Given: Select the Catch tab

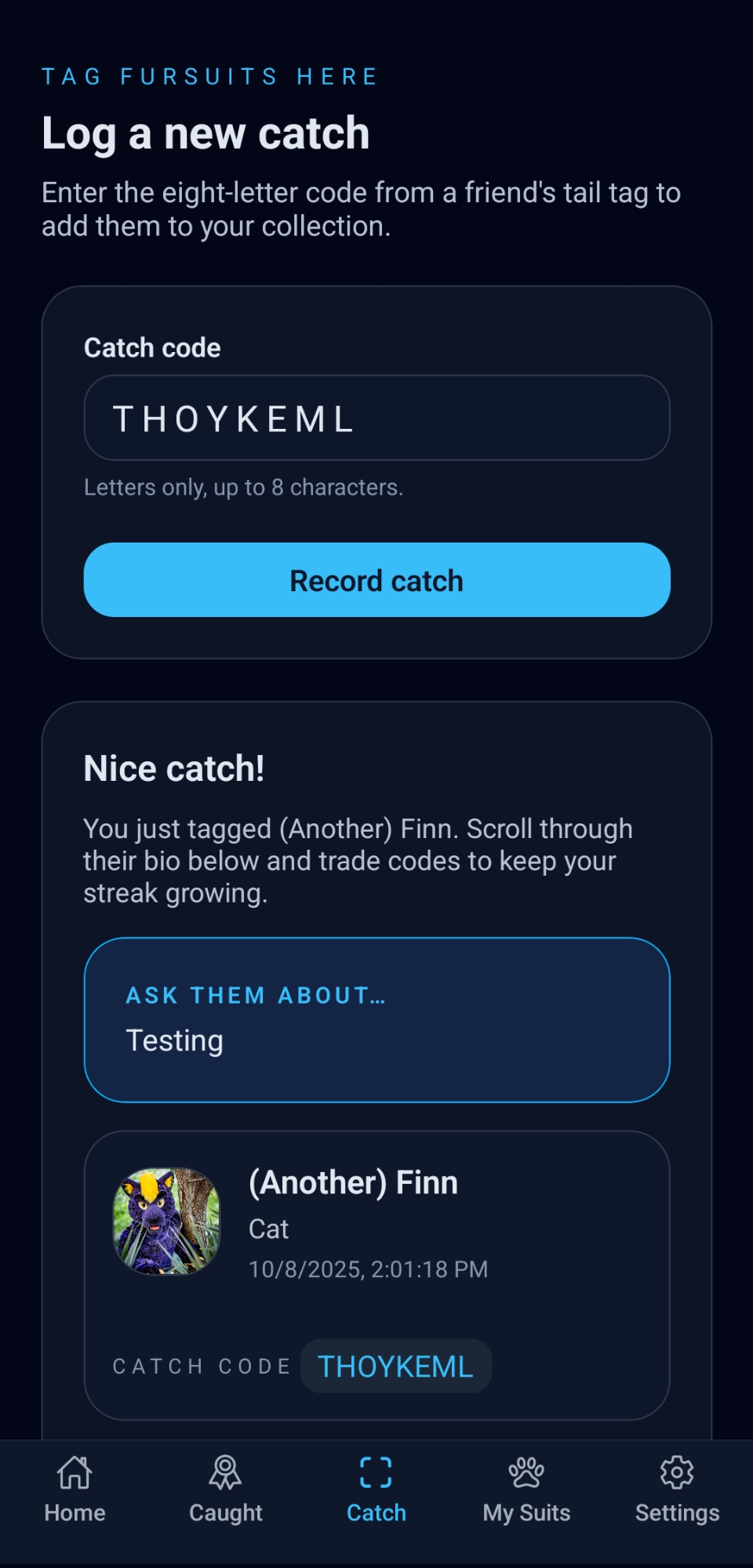Looking at the screenshot, I should tap(376, 1490).
